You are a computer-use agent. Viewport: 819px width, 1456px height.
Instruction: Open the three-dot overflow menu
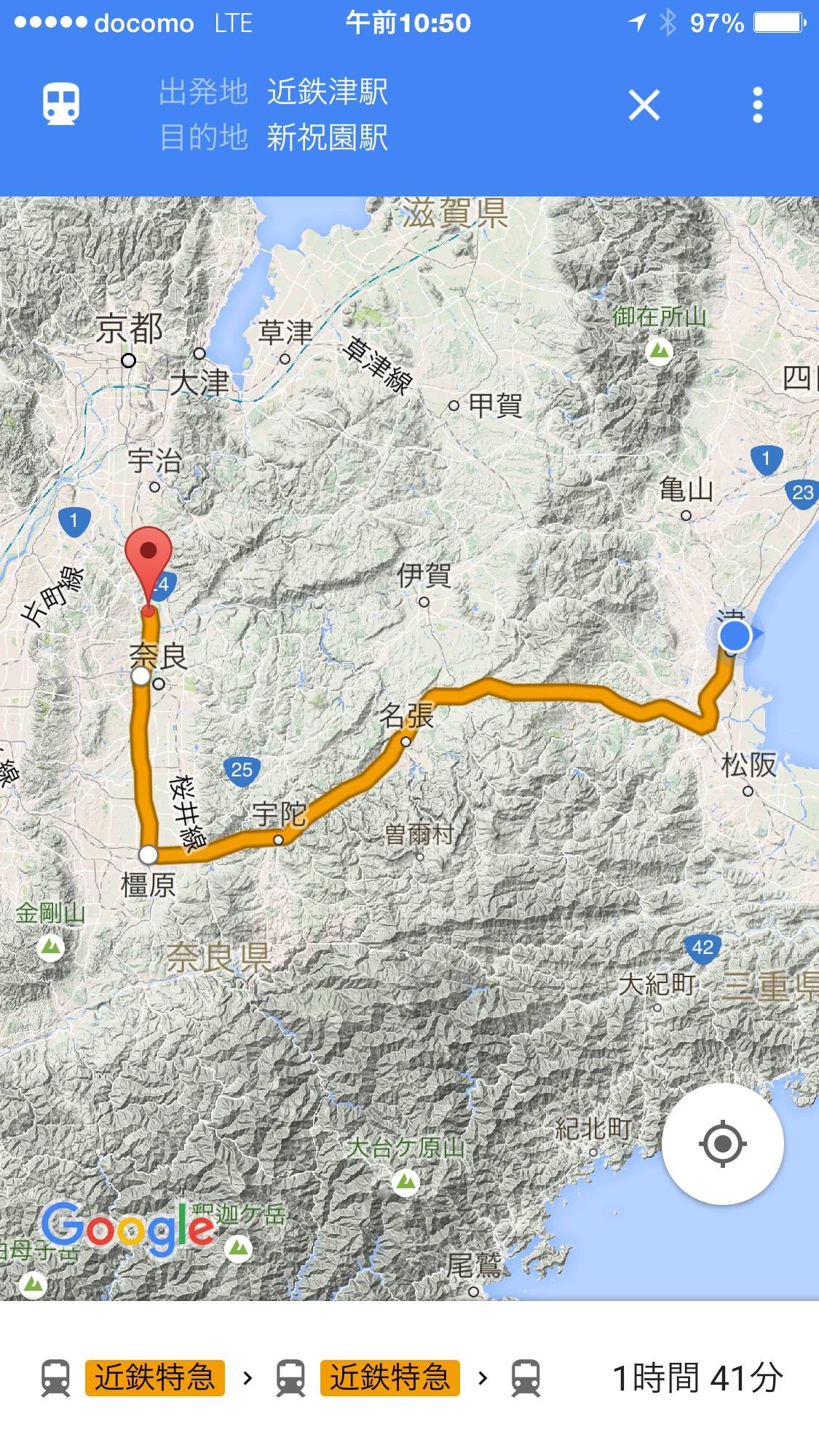click(x=757, y=106)
